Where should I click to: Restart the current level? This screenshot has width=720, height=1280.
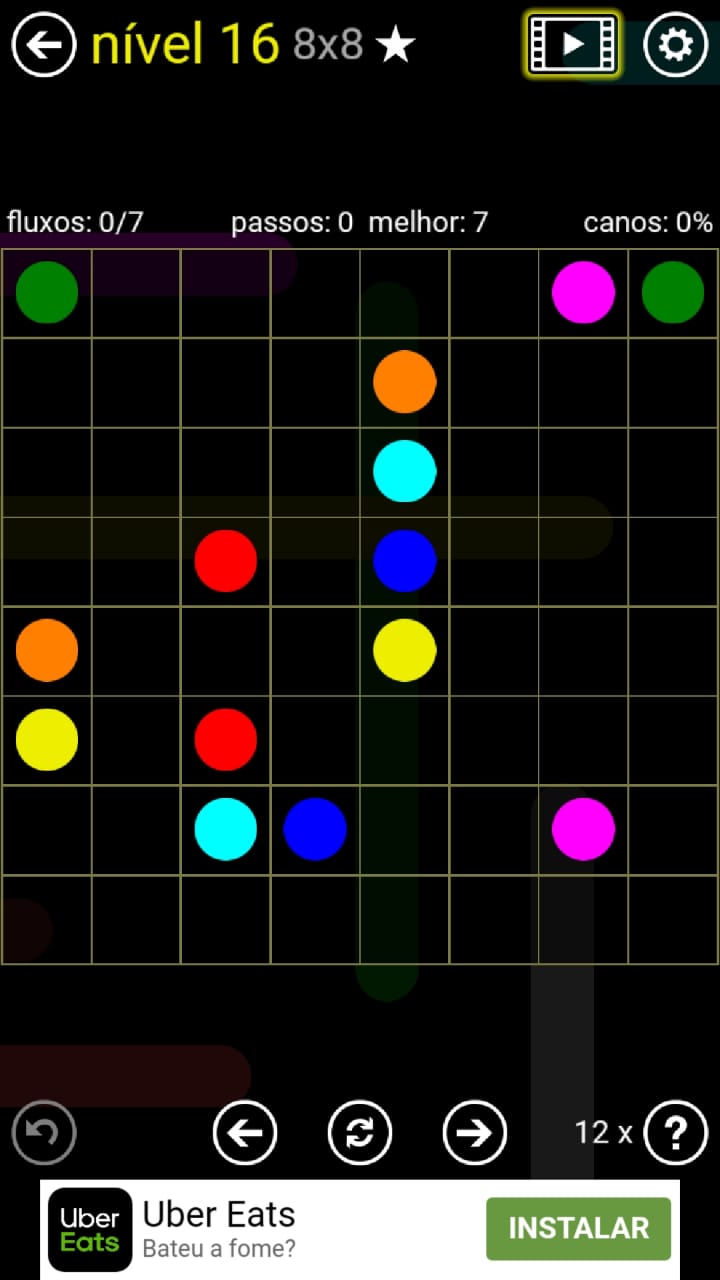[360, 1133]
